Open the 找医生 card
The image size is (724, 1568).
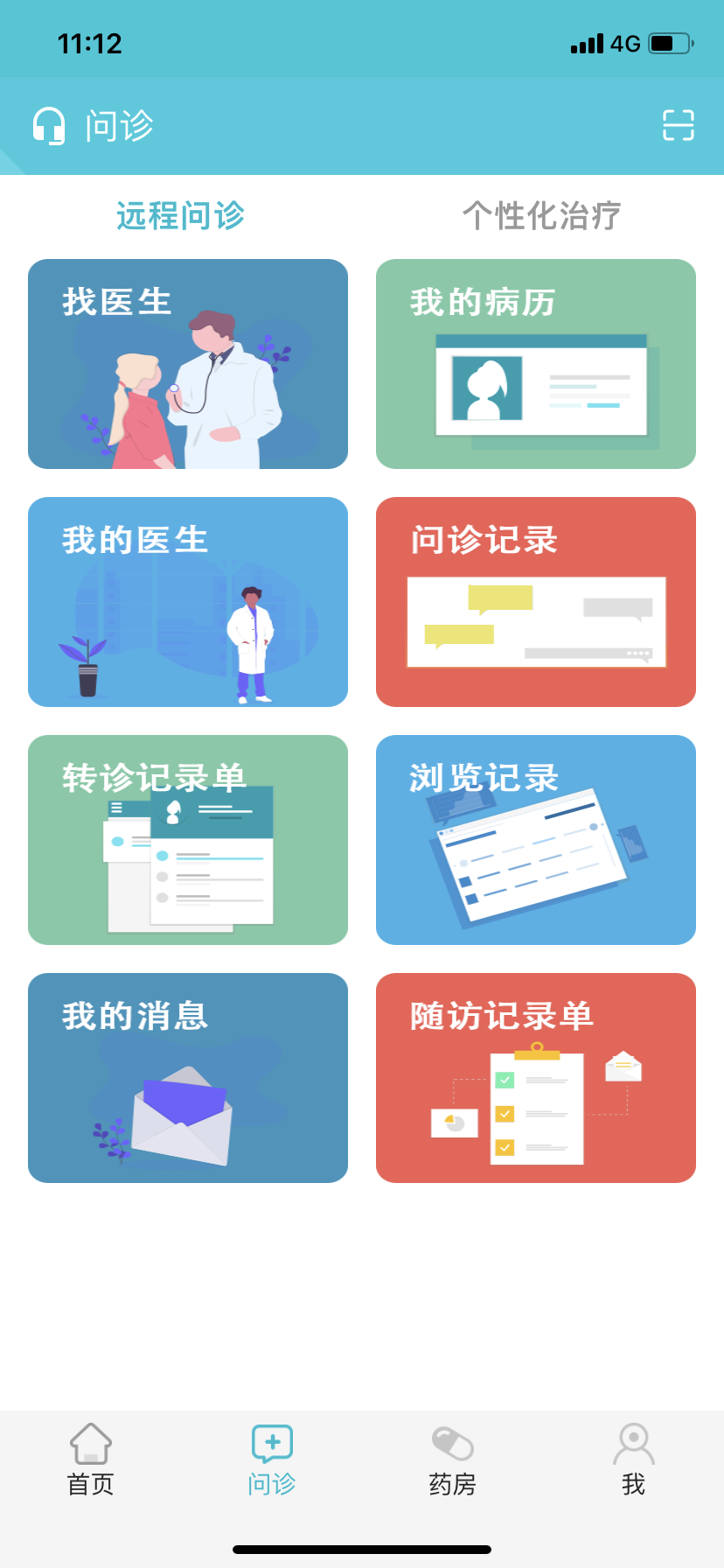188,364
